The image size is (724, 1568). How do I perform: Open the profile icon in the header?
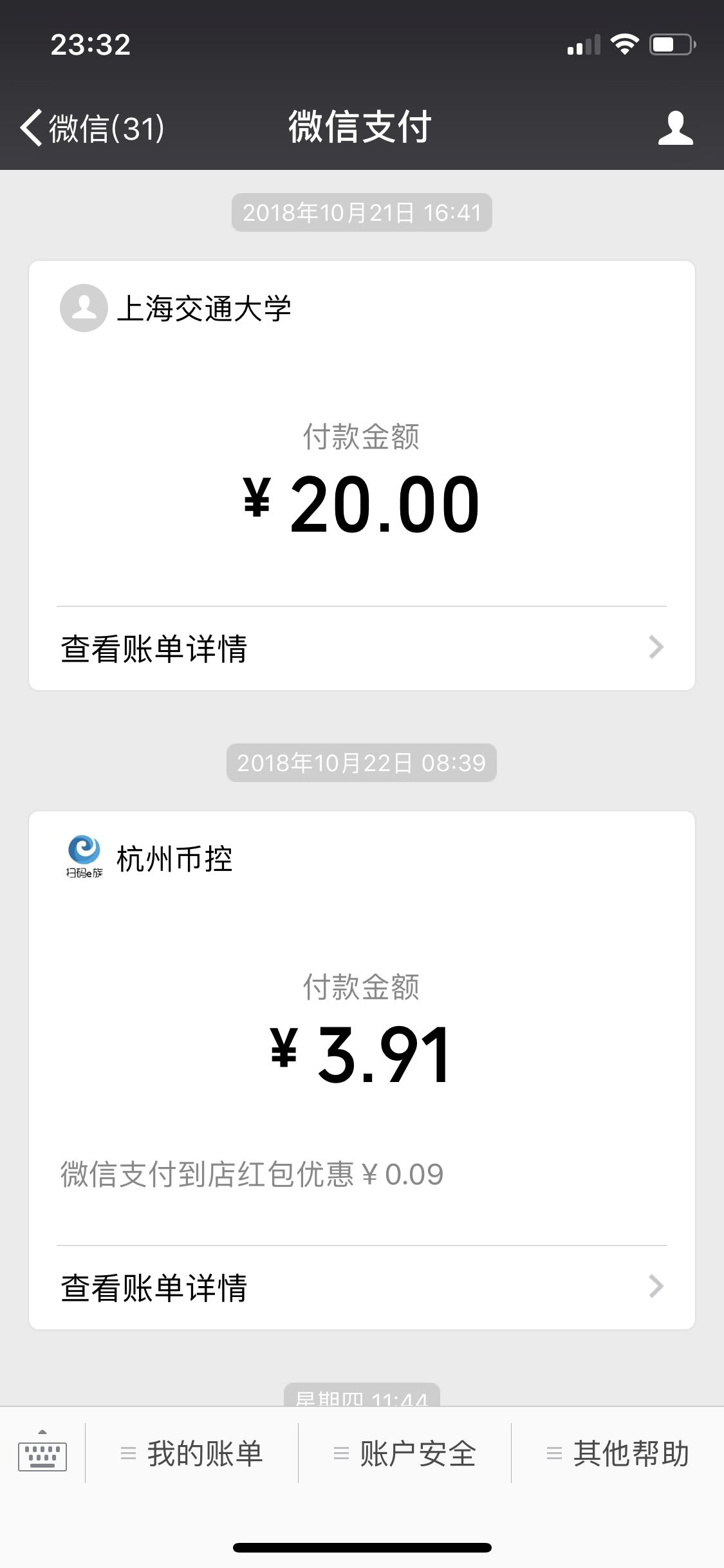(675, 127)
